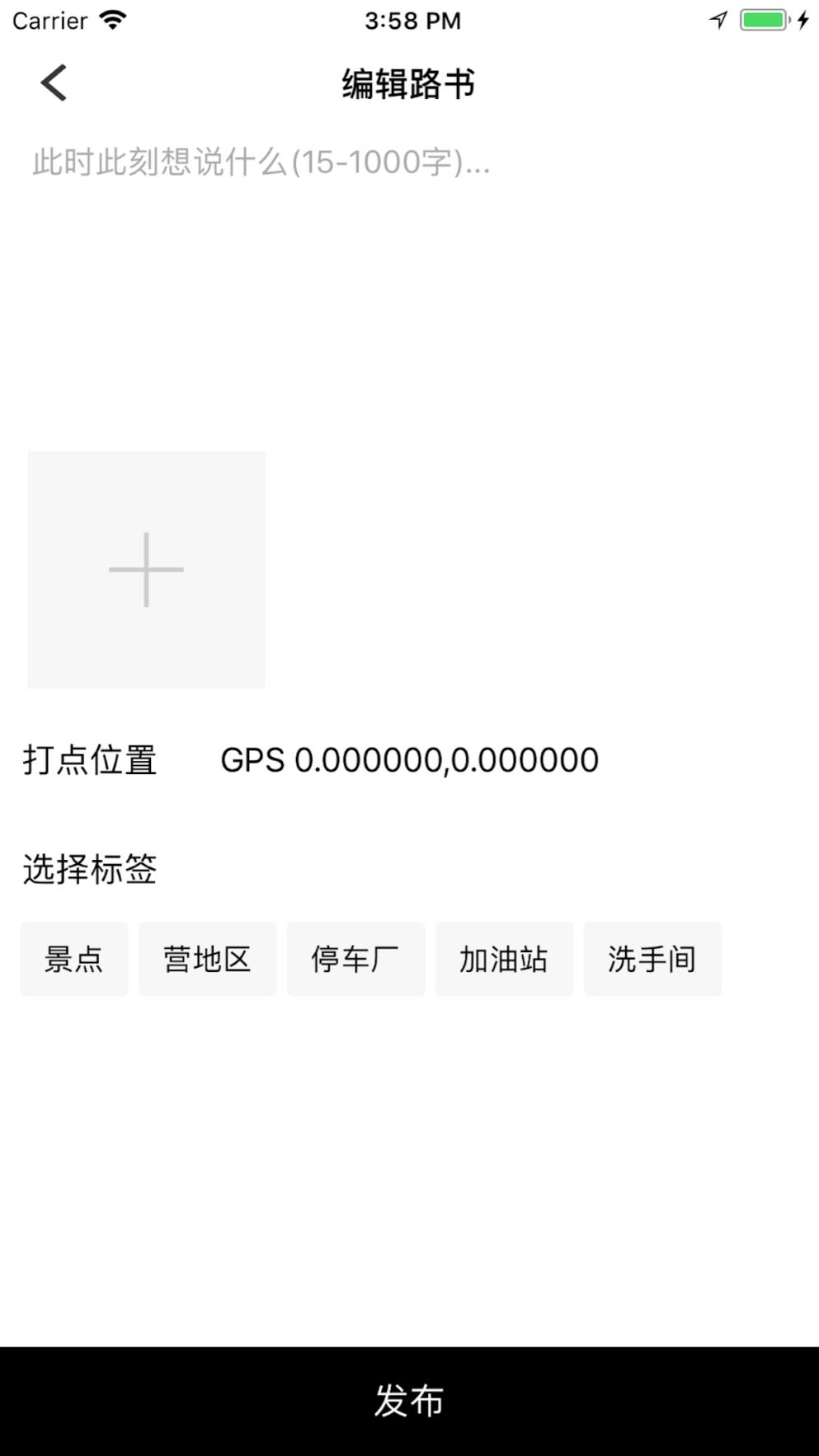
Task: Tap the 编辑路书 title
Action: click(409, 82)
